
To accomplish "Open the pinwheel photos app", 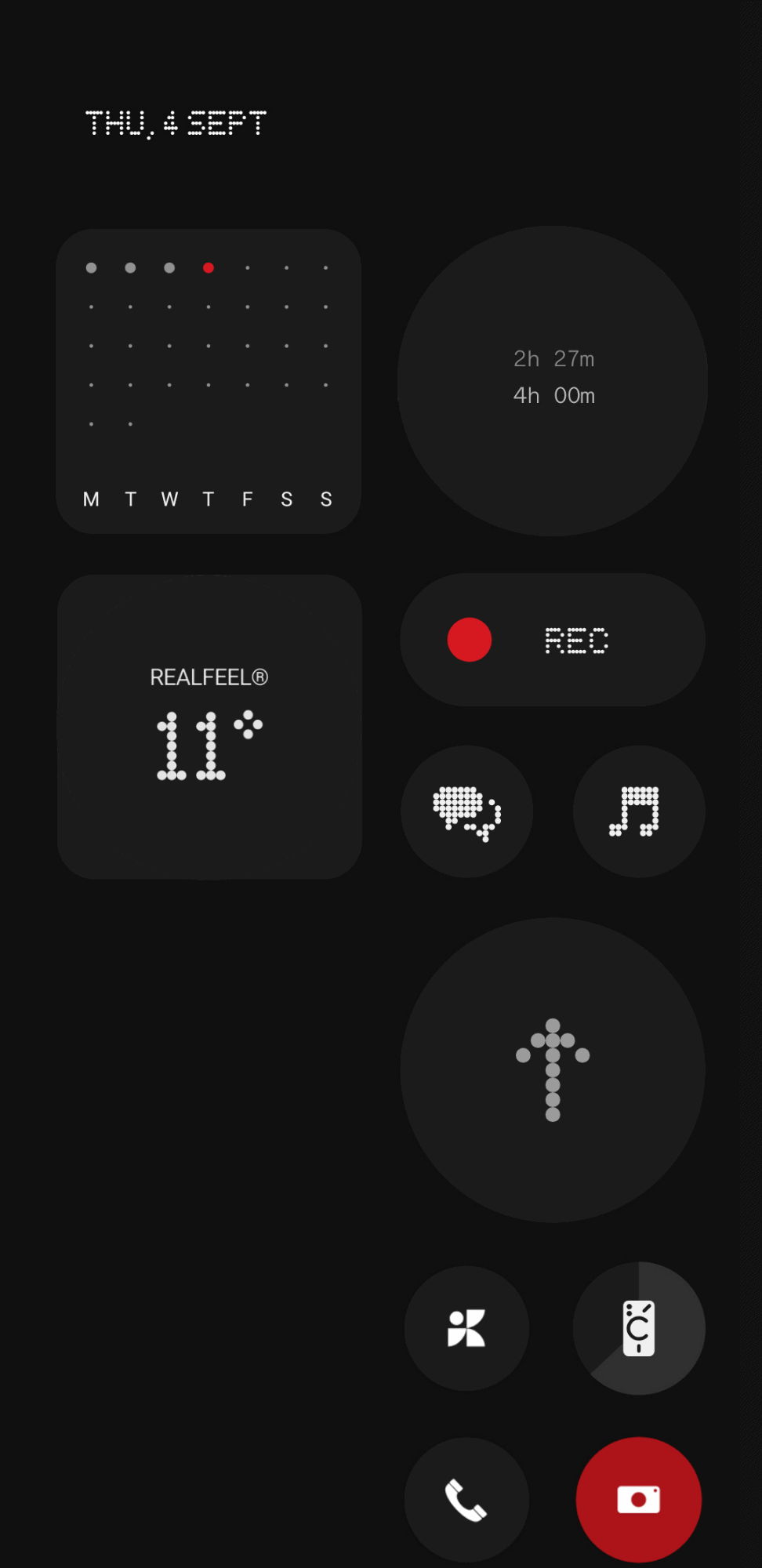I will click(466, 1328).
